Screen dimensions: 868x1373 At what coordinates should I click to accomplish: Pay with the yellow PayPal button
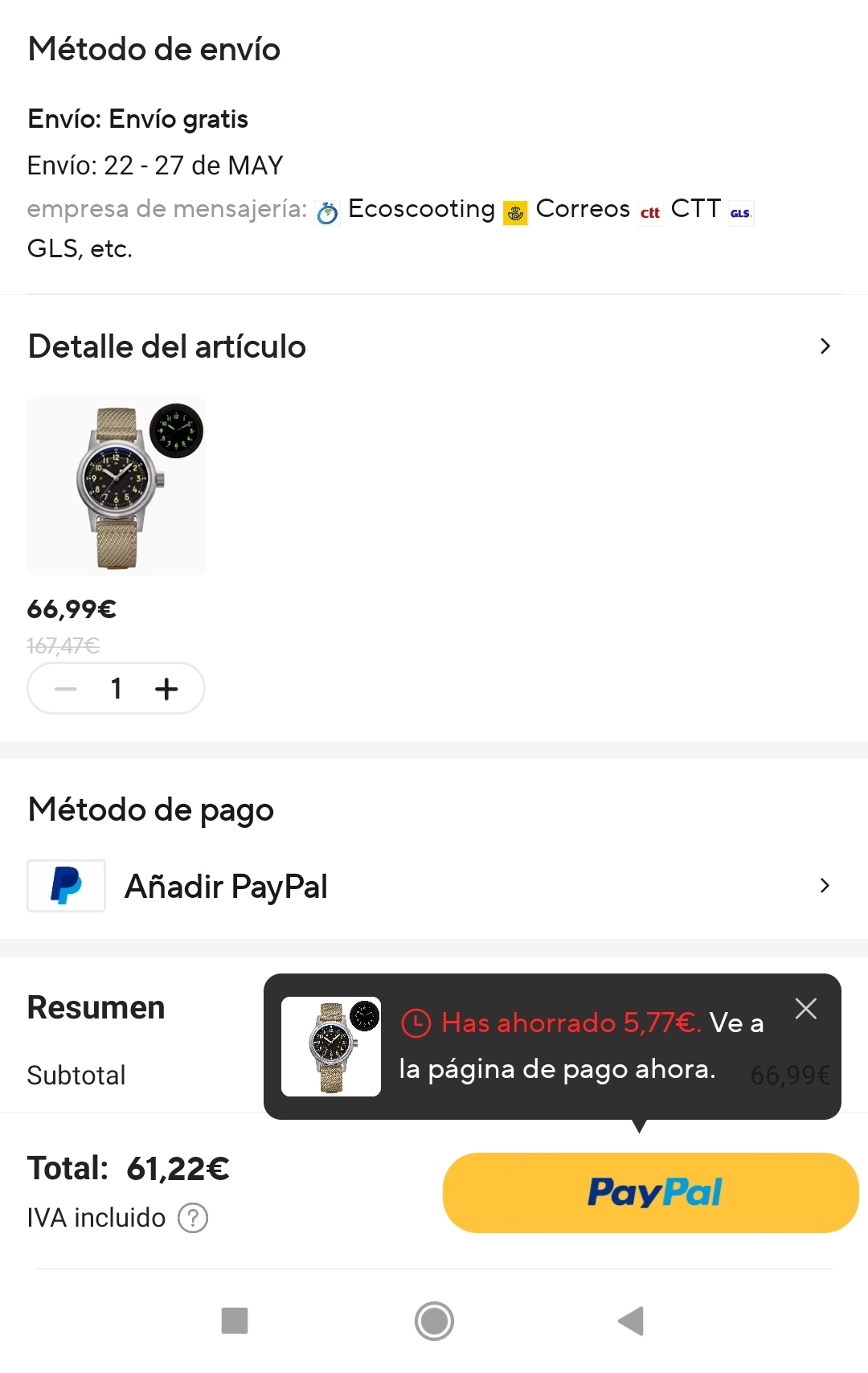click(650, 1193)
